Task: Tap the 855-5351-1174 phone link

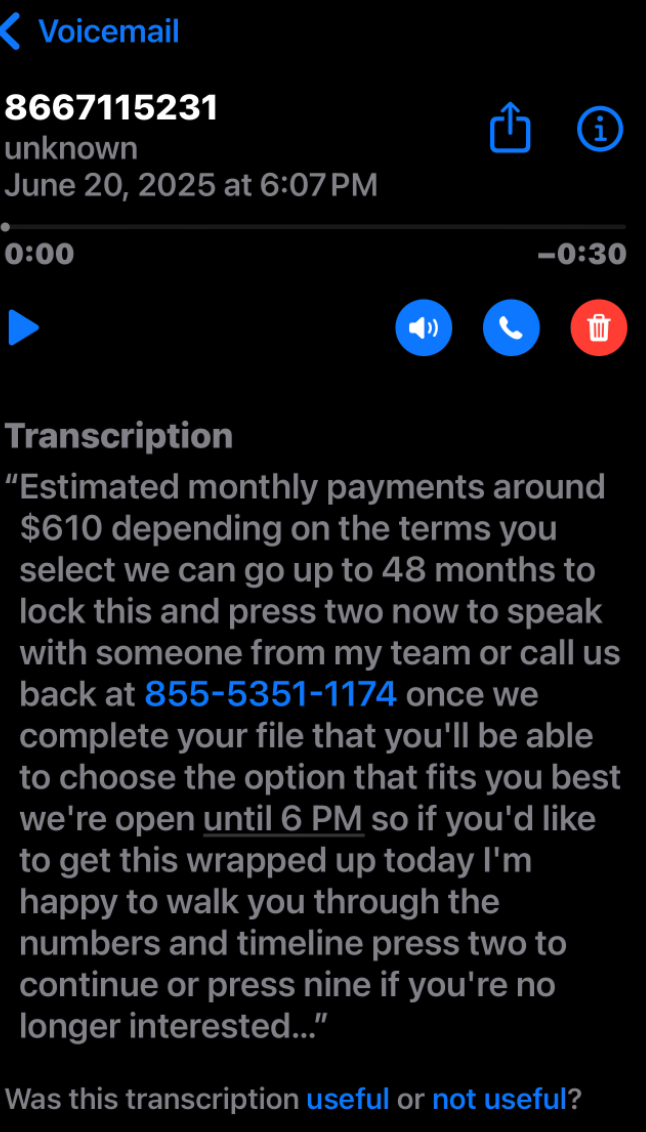Action: (x=270, y=694)
